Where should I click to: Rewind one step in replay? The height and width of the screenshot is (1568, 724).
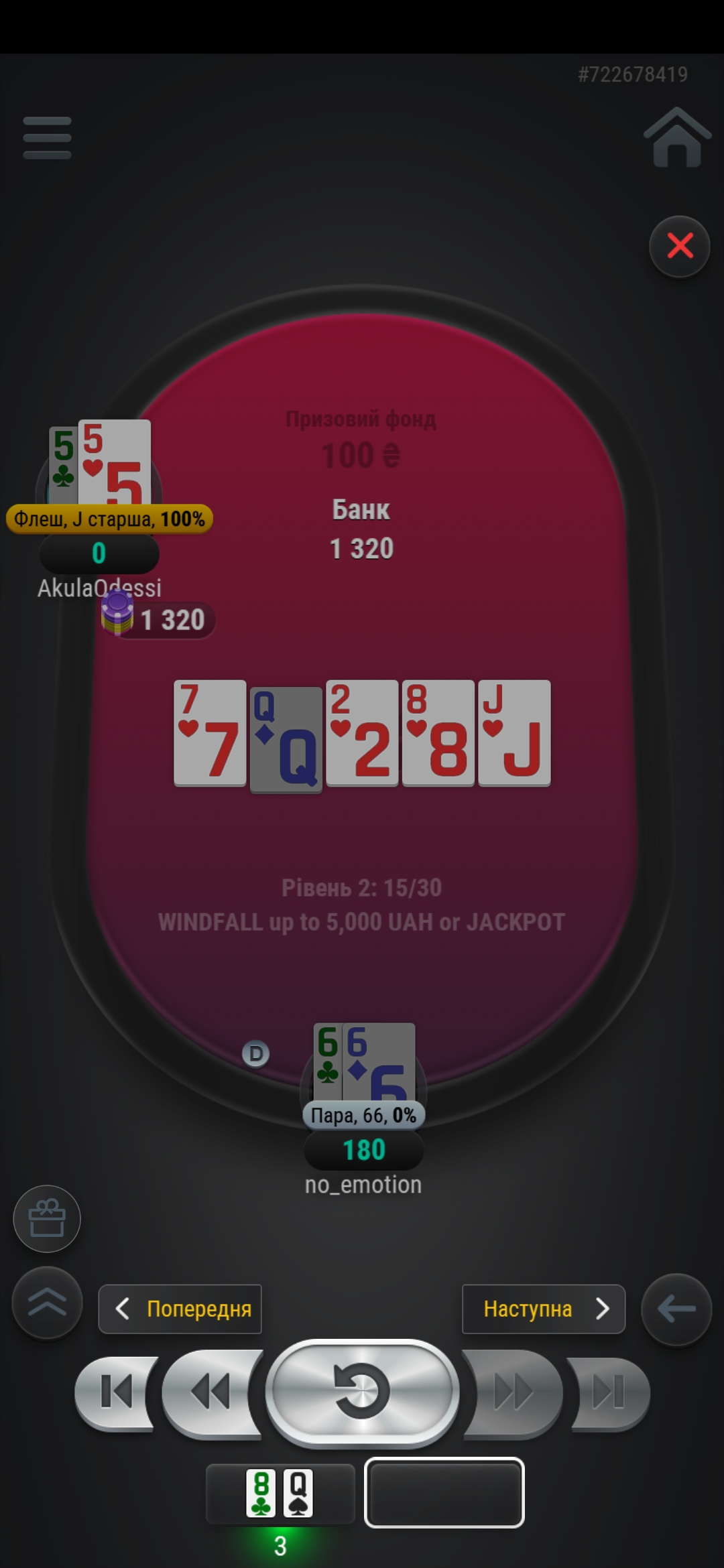212,1393
